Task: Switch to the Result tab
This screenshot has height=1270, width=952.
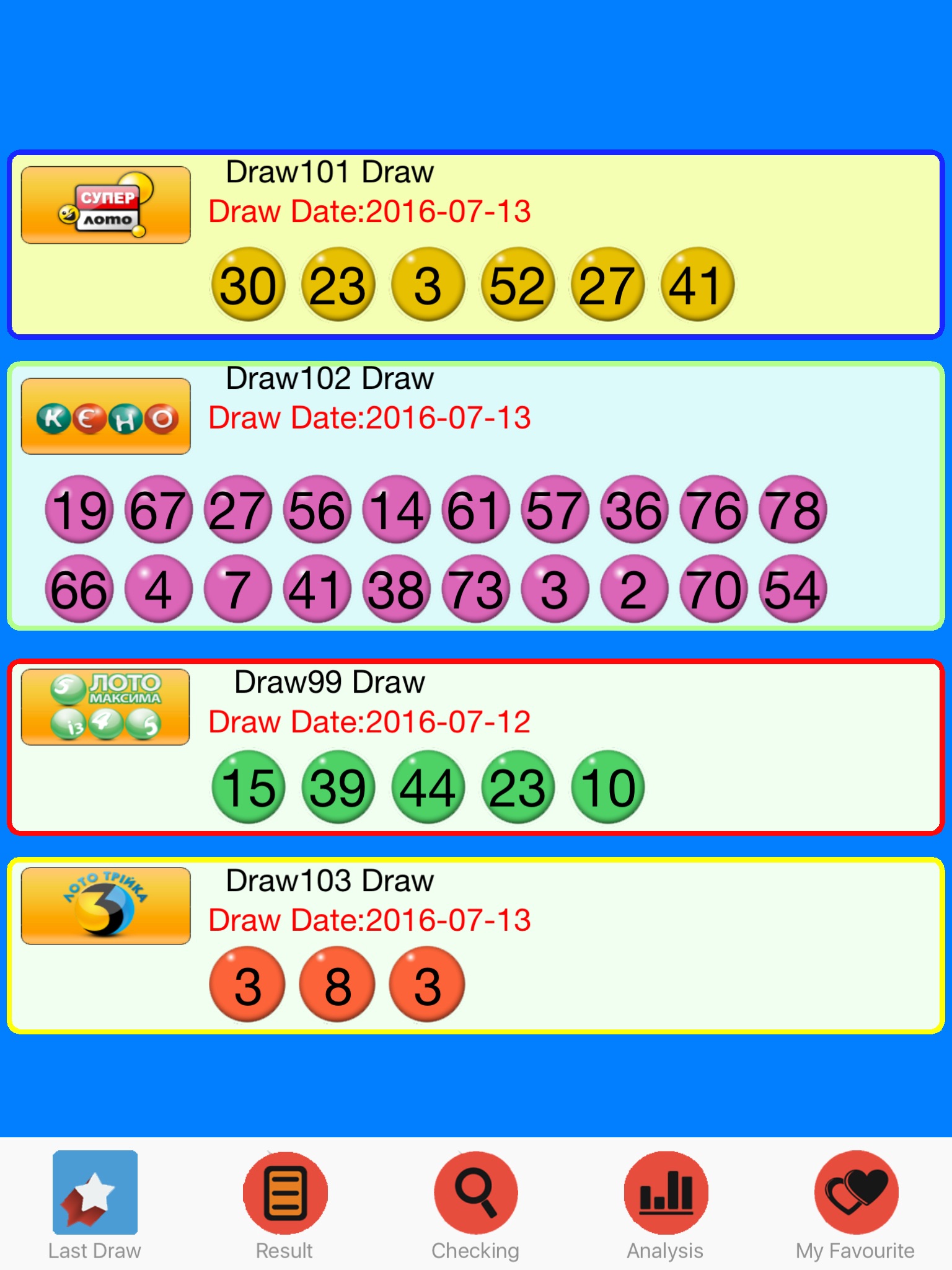Action: [x=285, y=1206]
